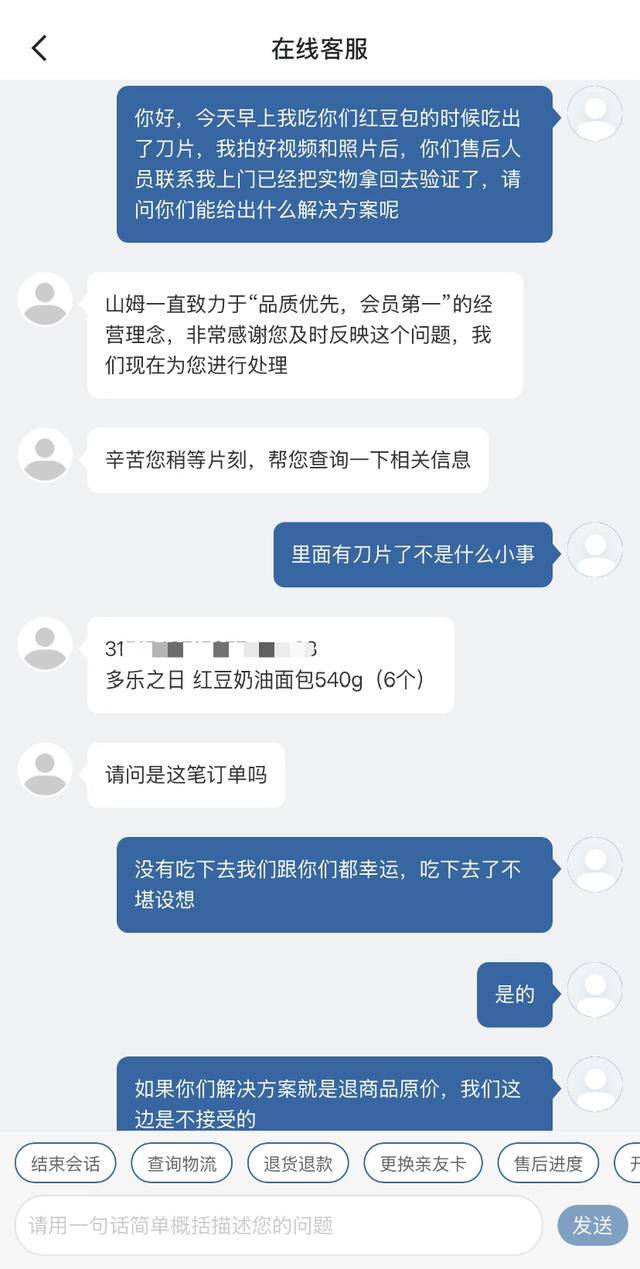Check 售后进度 via the chip
This screenshot has width=640, height=1269.
click(x=548, y=1163)
